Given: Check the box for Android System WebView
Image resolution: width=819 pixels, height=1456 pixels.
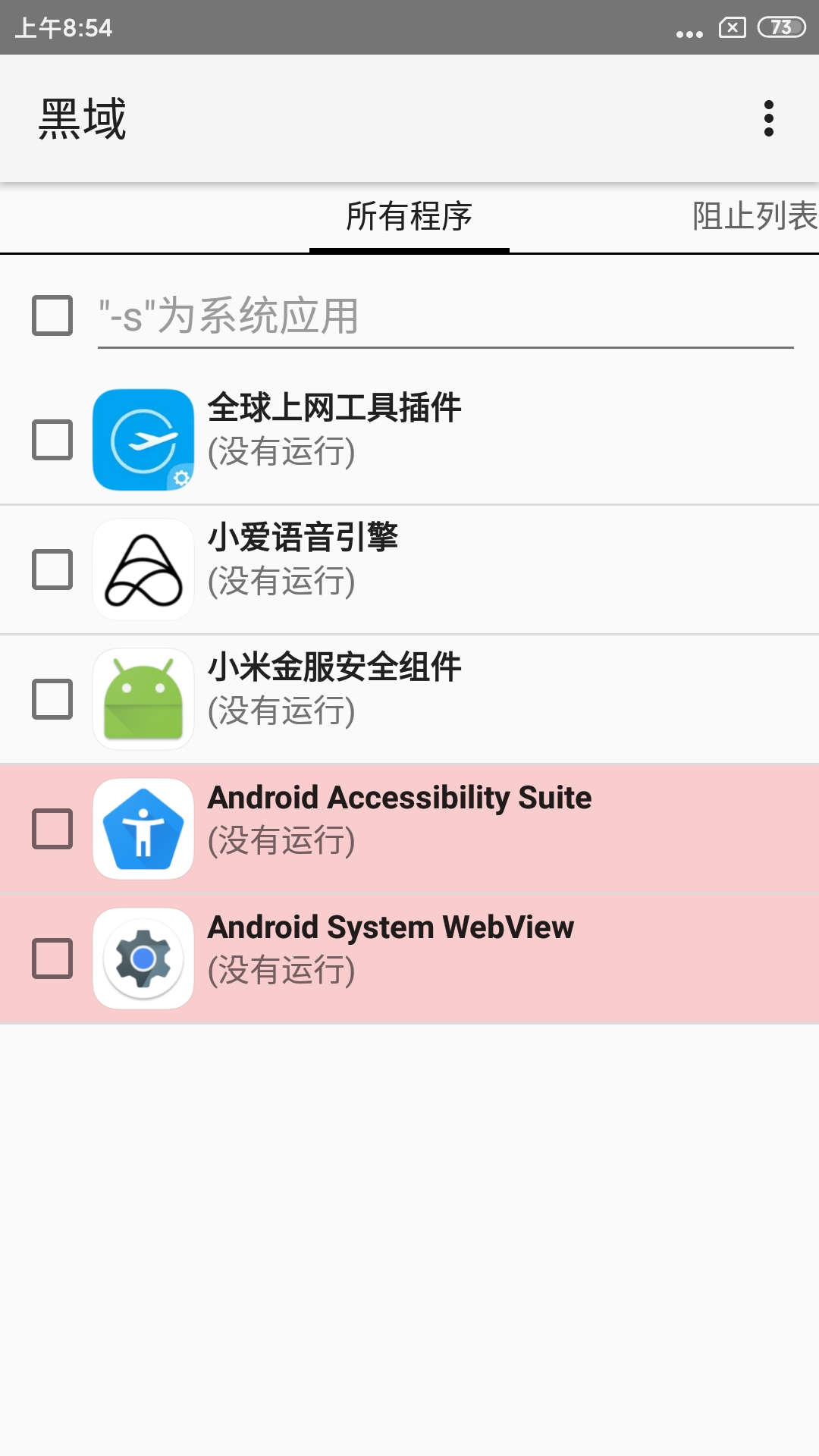Looking at the screenshot, I should (x=52, y=959).
